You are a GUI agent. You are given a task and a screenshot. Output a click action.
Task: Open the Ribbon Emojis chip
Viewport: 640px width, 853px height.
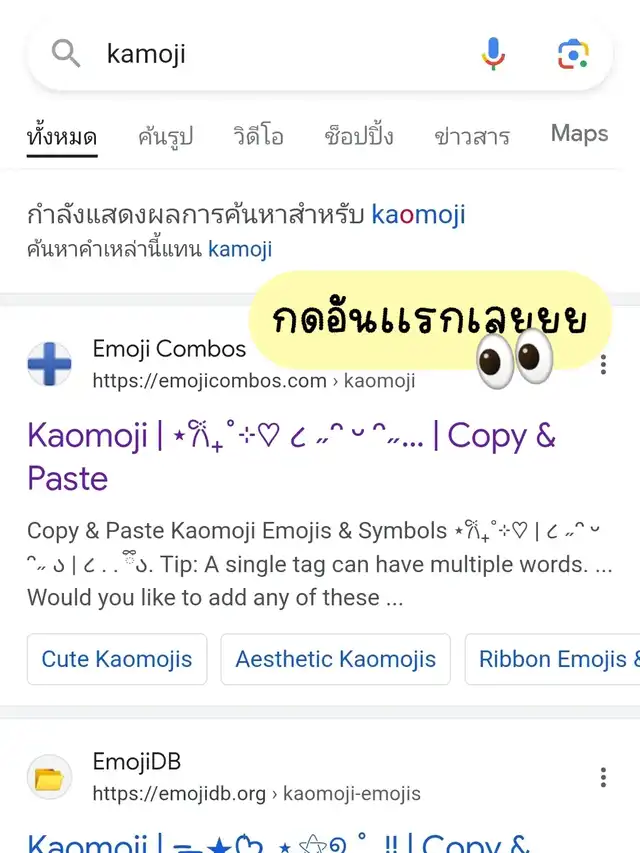click(x=552, y=659)
